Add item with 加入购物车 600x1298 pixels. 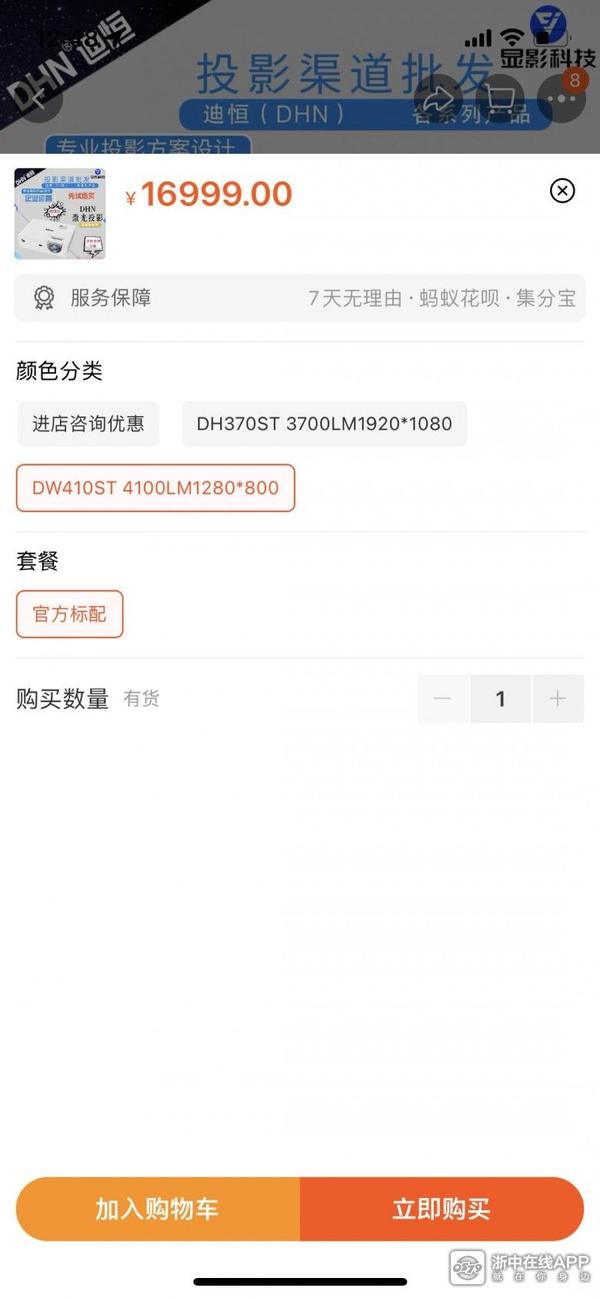(x=157, y=1209)
